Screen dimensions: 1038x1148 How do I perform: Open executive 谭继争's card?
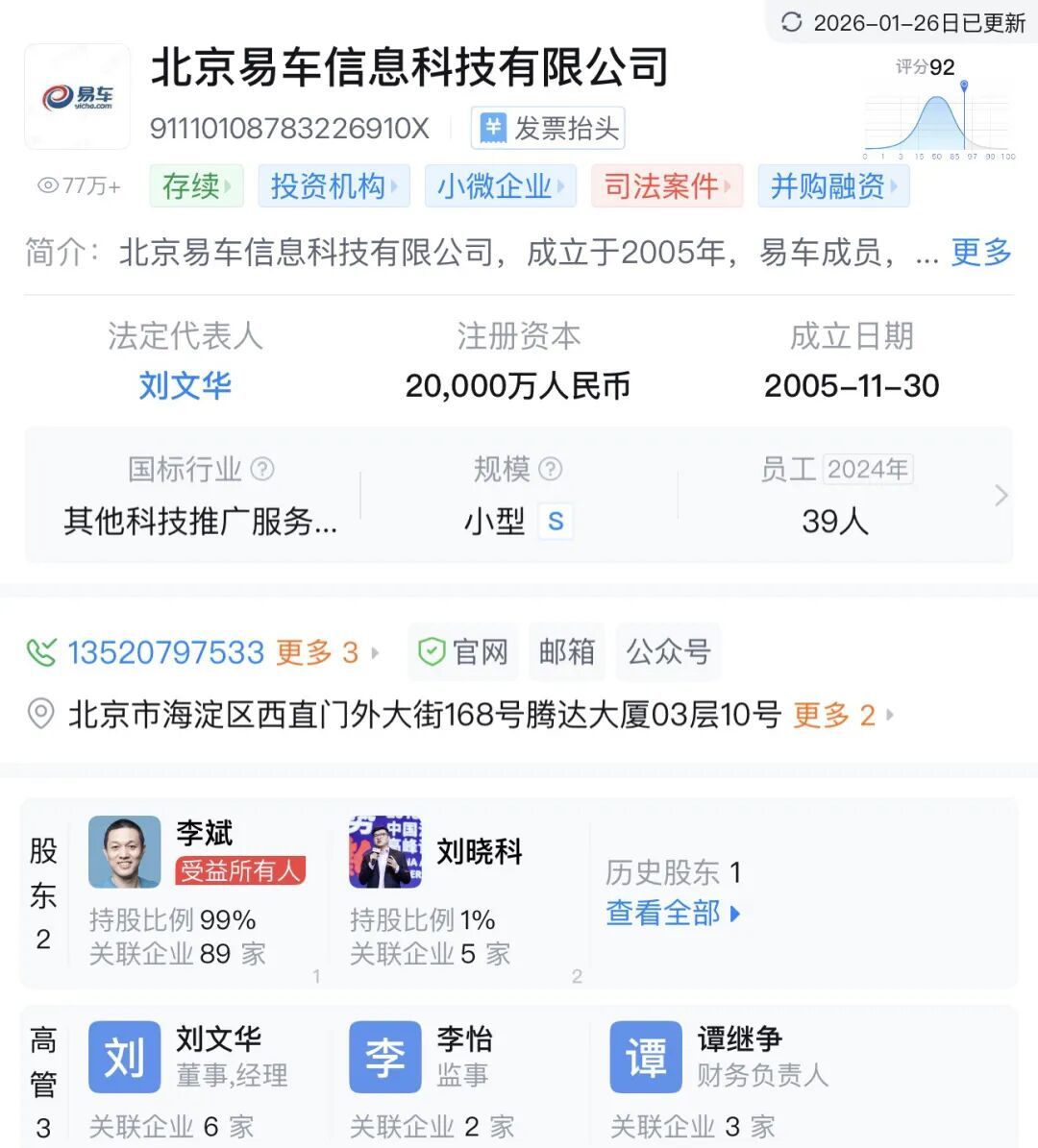739,1039
